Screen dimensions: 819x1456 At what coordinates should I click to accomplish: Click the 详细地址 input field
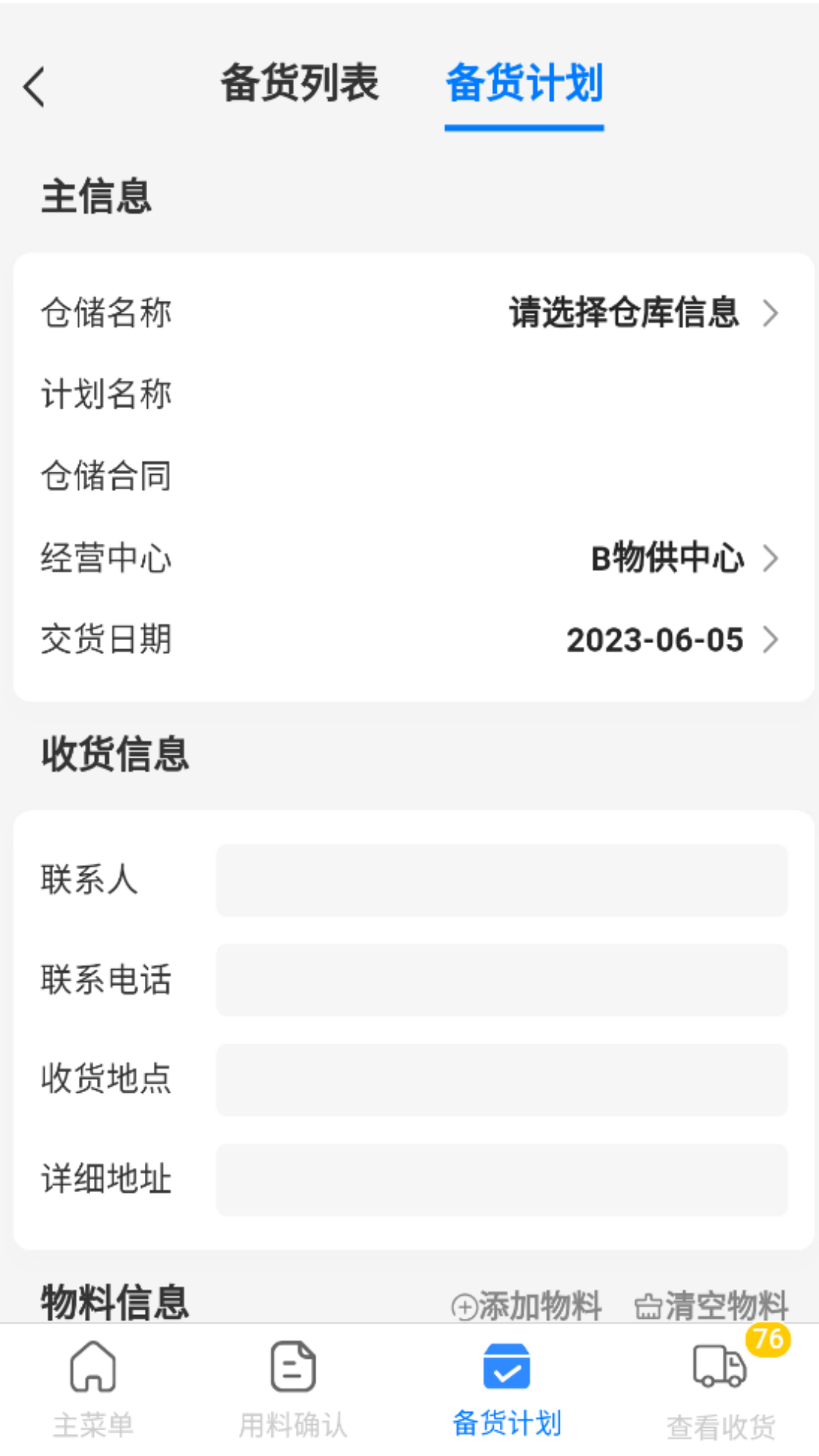pos(503,1180)
